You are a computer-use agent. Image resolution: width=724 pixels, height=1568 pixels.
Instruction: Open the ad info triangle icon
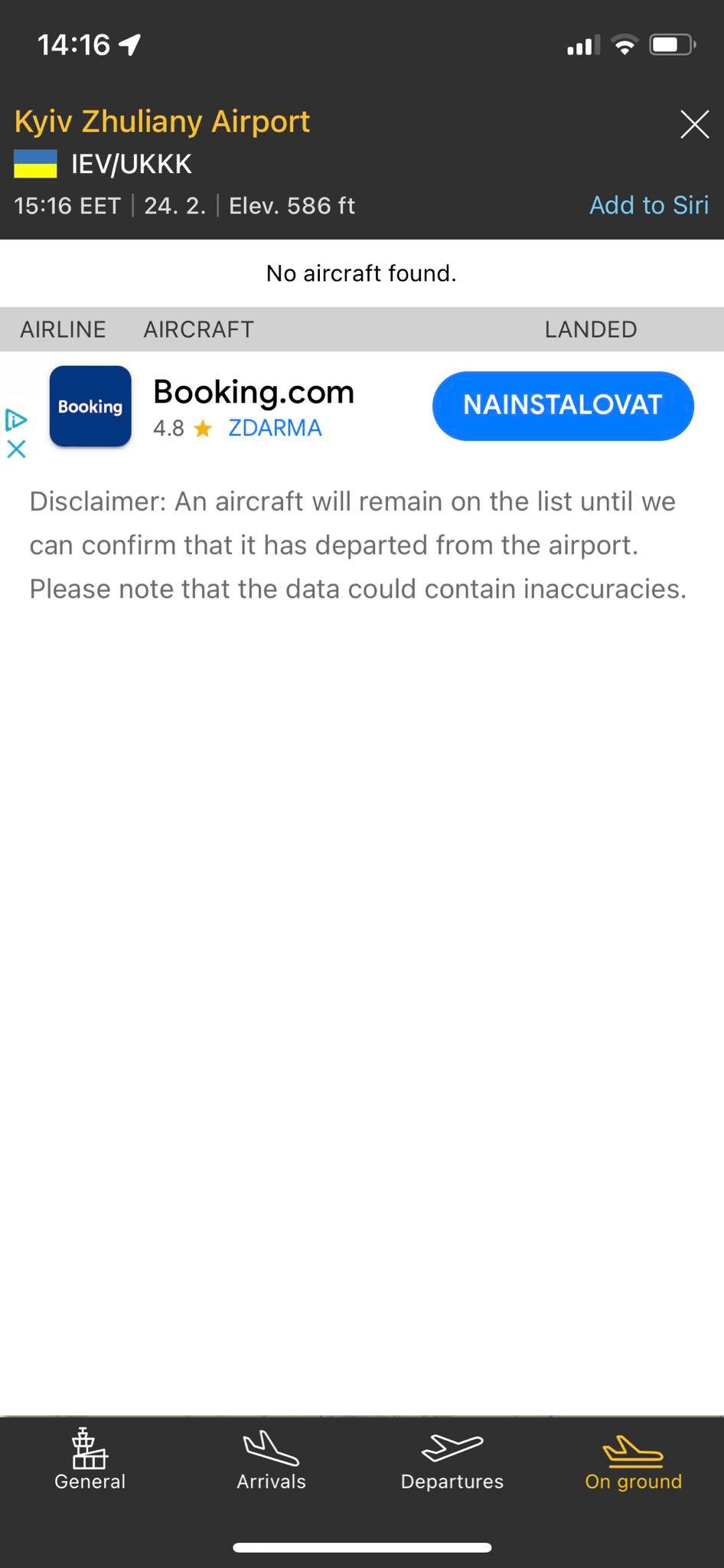(x=16, y=420)
